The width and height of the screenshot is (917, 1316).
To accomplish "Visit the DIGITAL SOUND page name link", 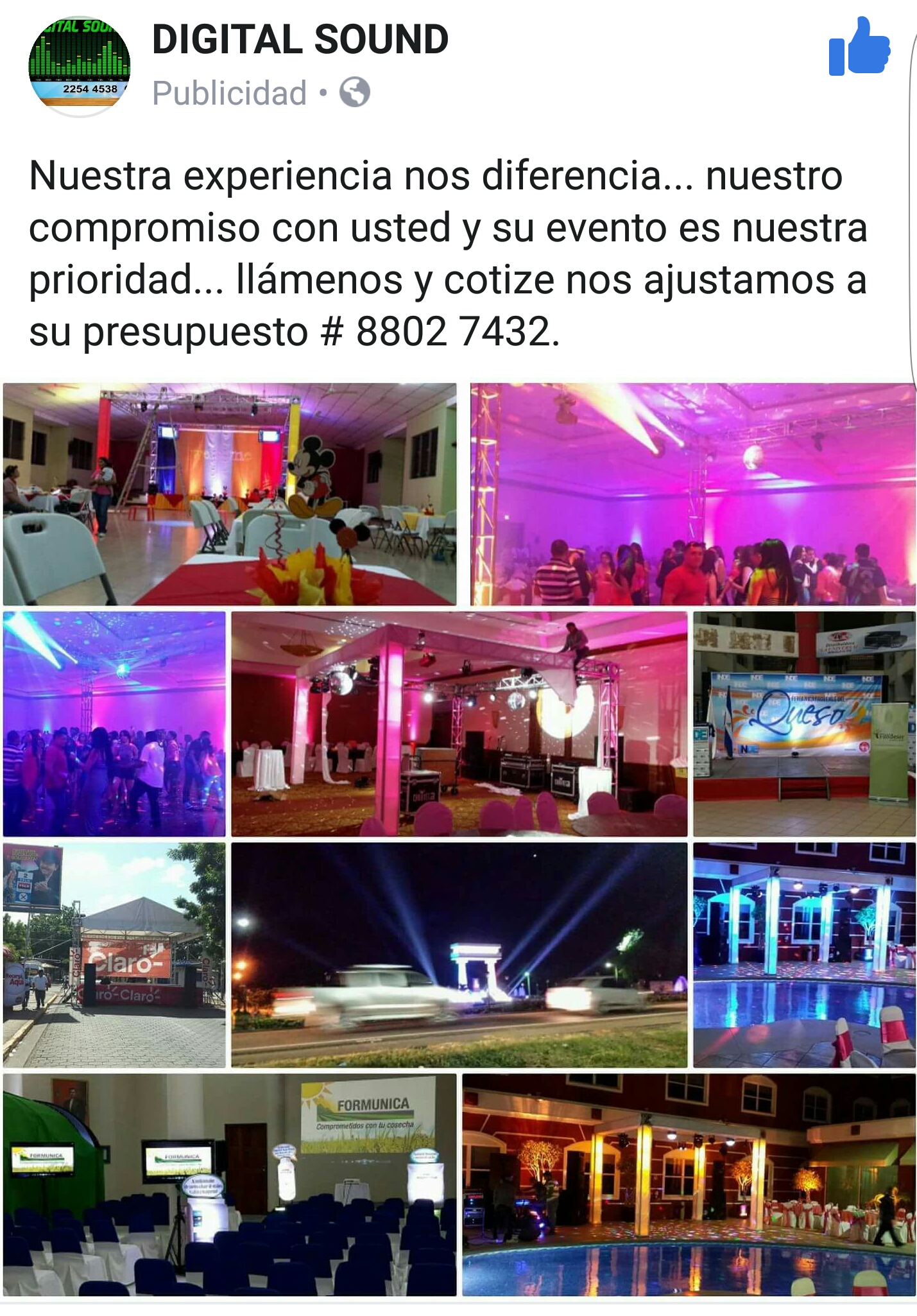I will (x=300, y=40).
